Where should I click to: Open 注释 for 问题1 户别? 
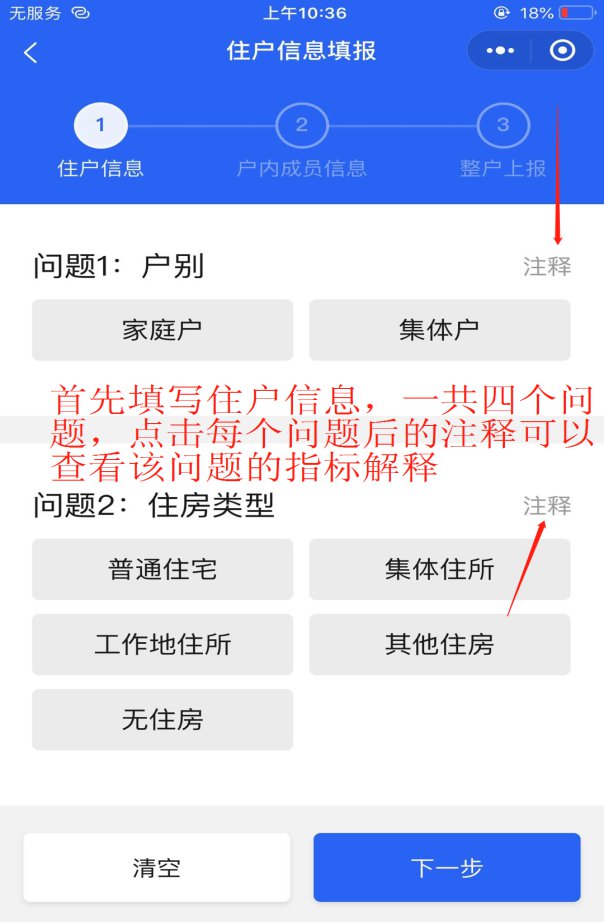pos(547,266)
